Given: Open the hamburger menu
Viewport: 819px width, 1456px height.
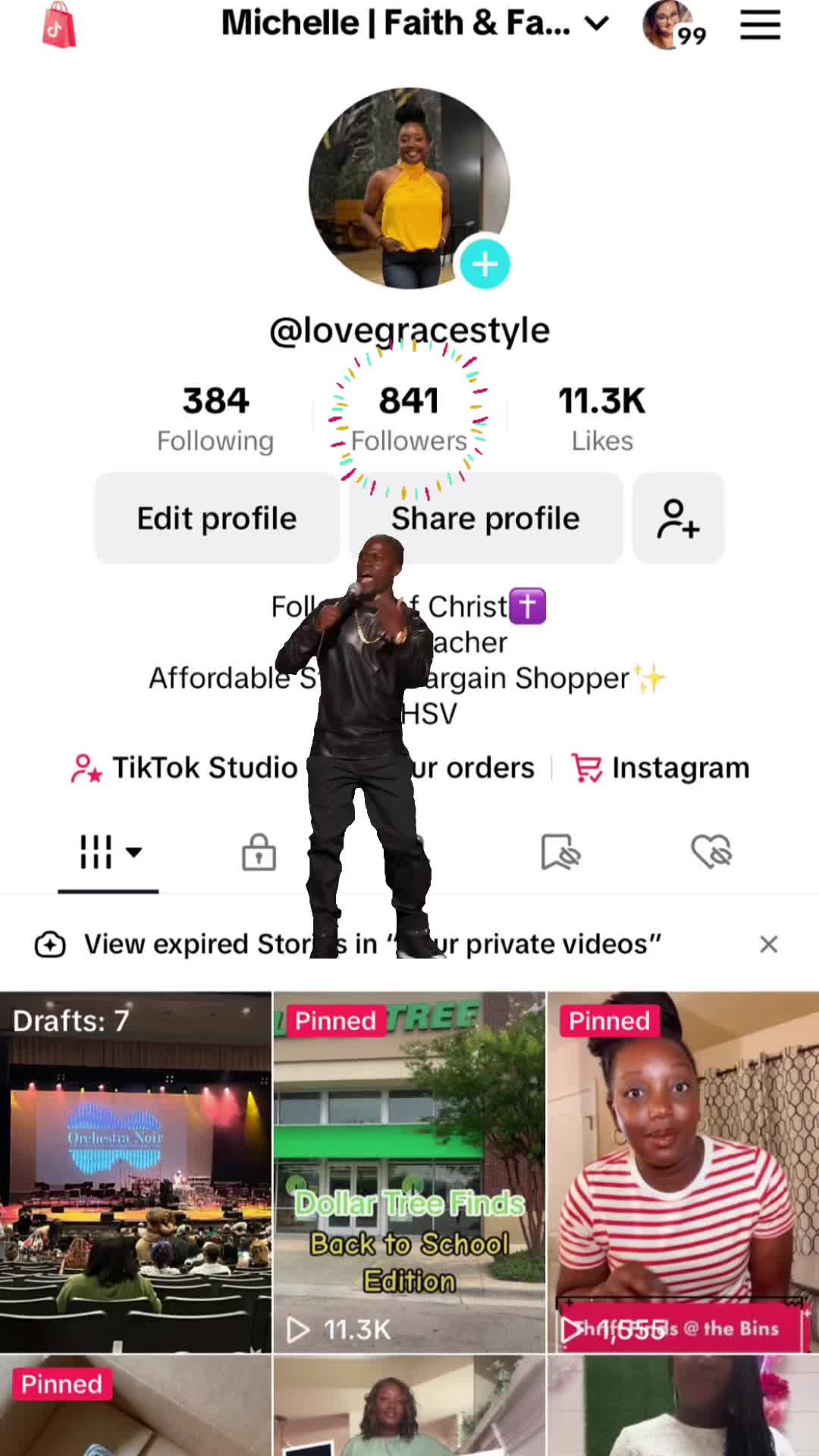Looking at the screenshot, I should pos(760,25).
